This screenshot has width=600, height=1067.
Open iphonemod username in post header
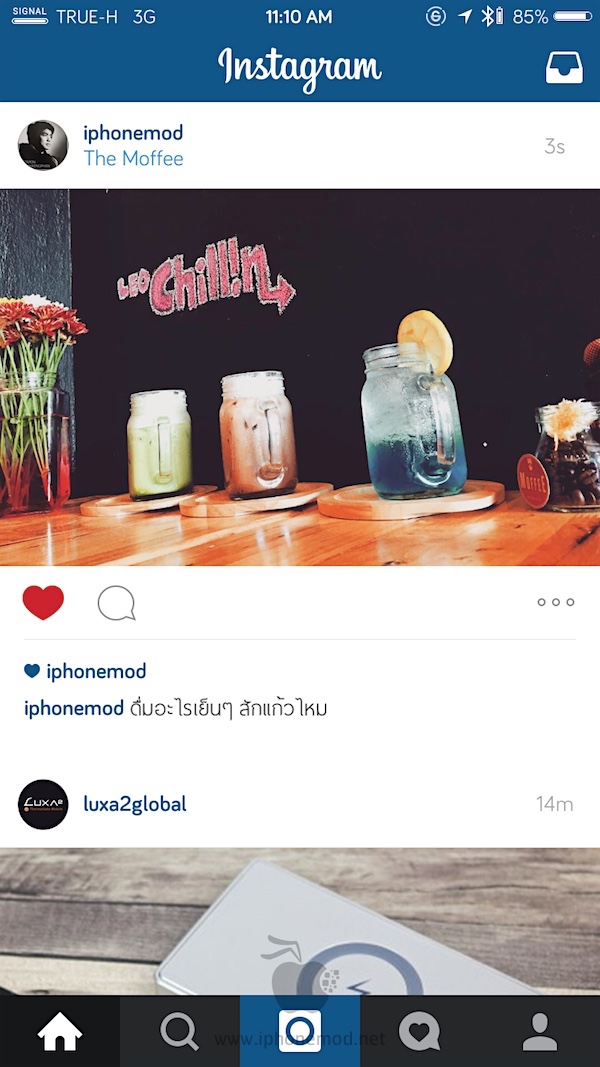tap(133, 133)
